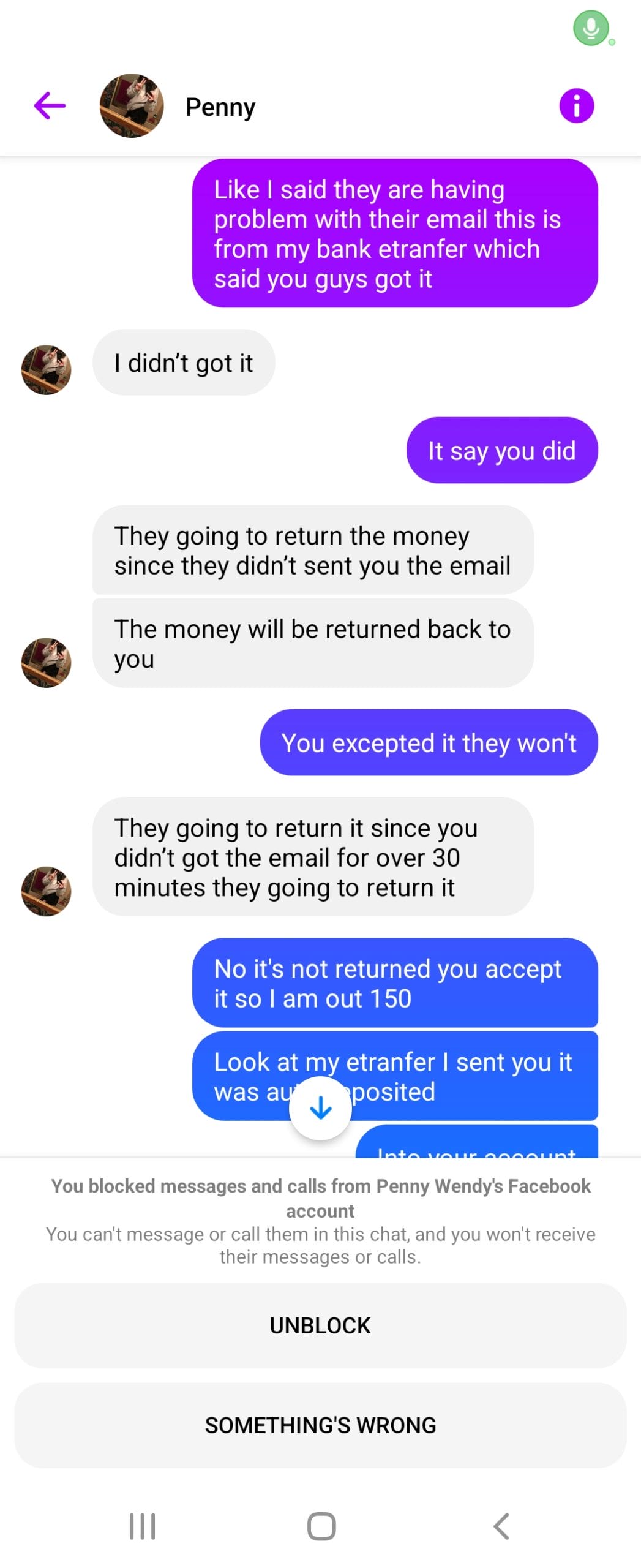Open Penny's profile picture in header
This screenshot has height=1568, width=641.
click(132, 105)
